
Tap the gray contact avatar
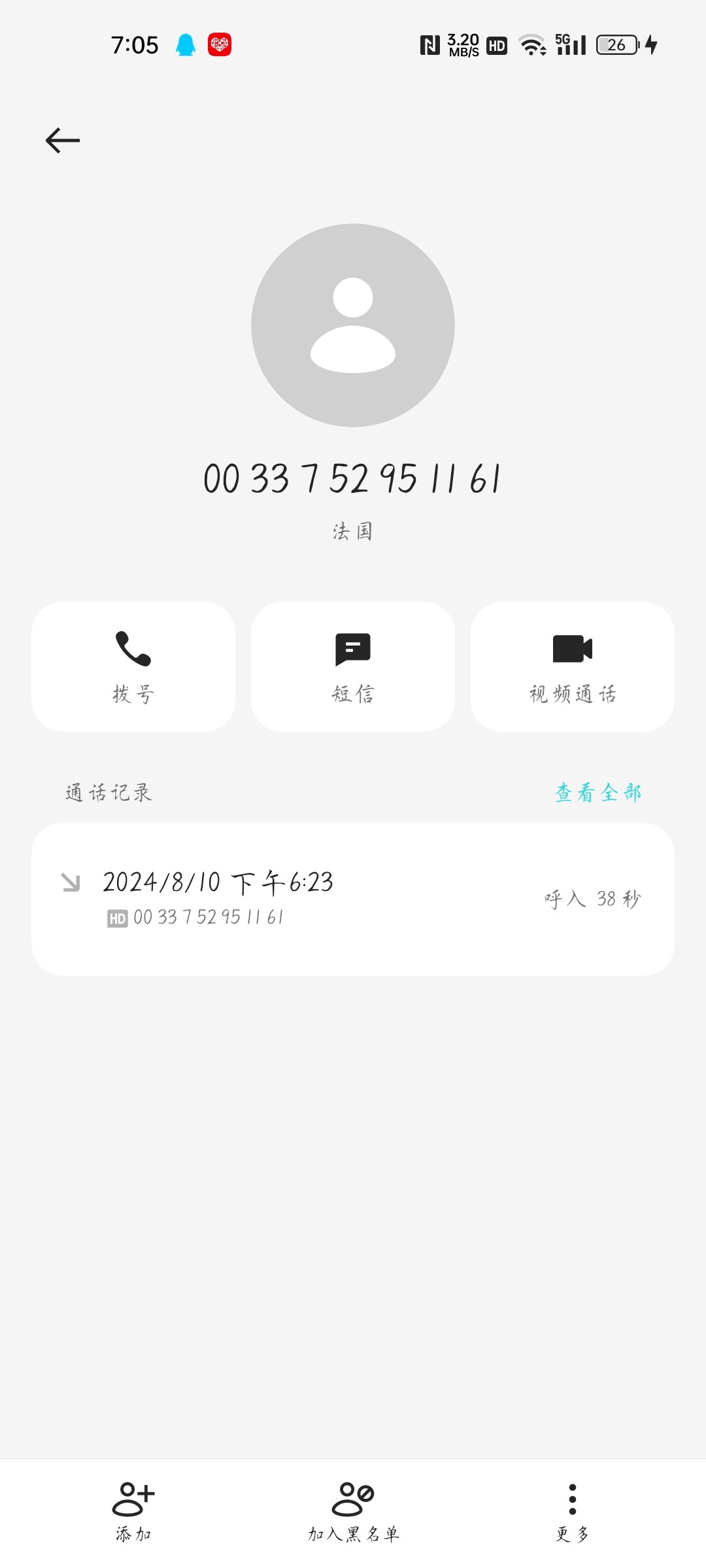point(353,325)
